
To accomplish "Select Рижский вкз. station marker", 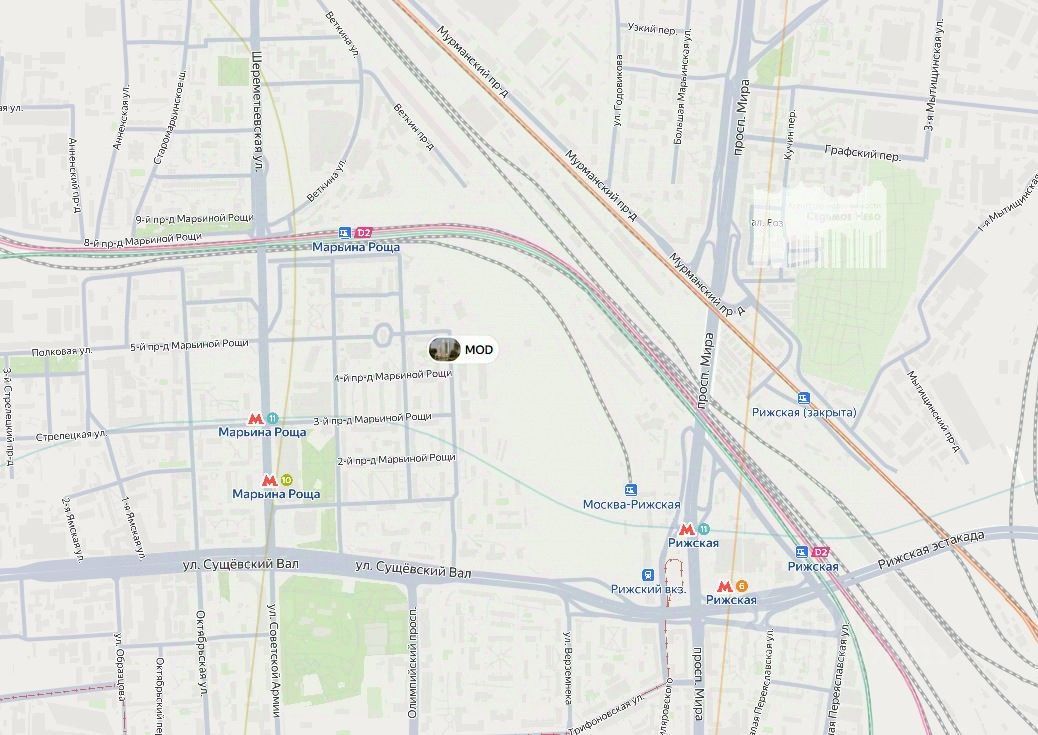I will (649, 574).
